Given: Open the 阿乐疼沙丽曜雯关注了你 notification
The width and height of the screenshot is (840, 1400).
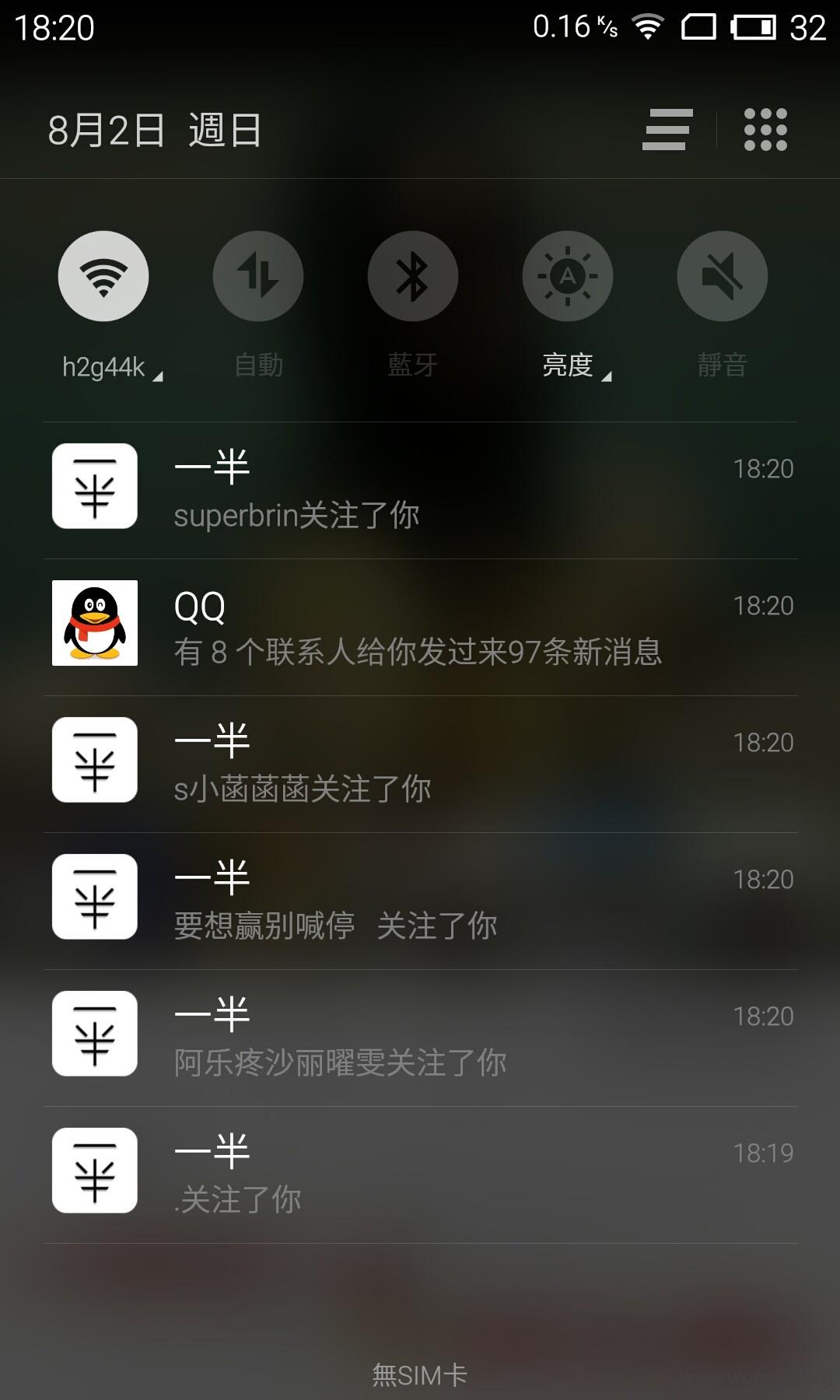Looking at the screenshot, I should tap(420, 1038).
